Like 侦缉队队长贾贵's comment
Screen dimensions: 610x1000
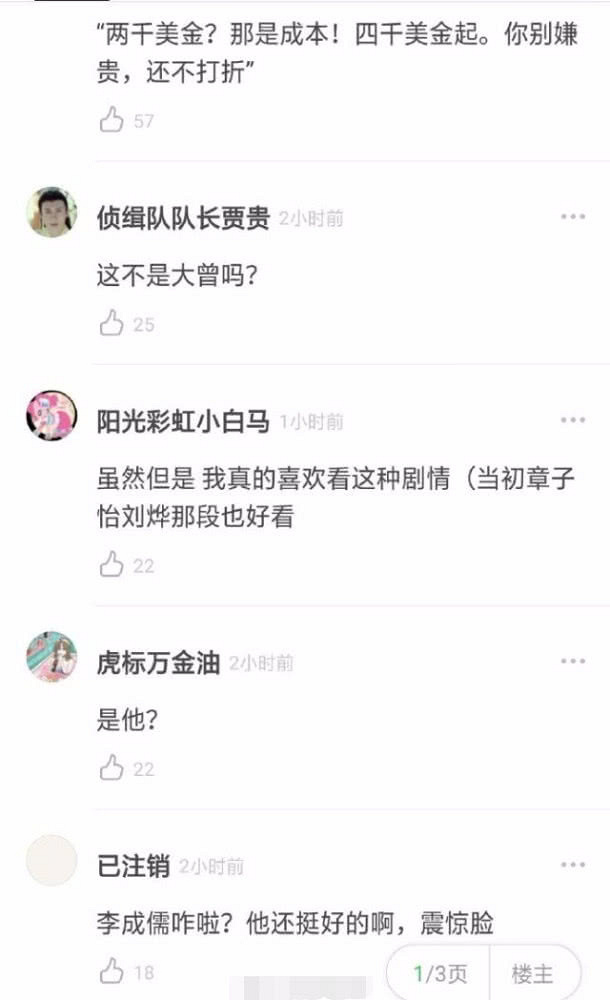[111, 324]
